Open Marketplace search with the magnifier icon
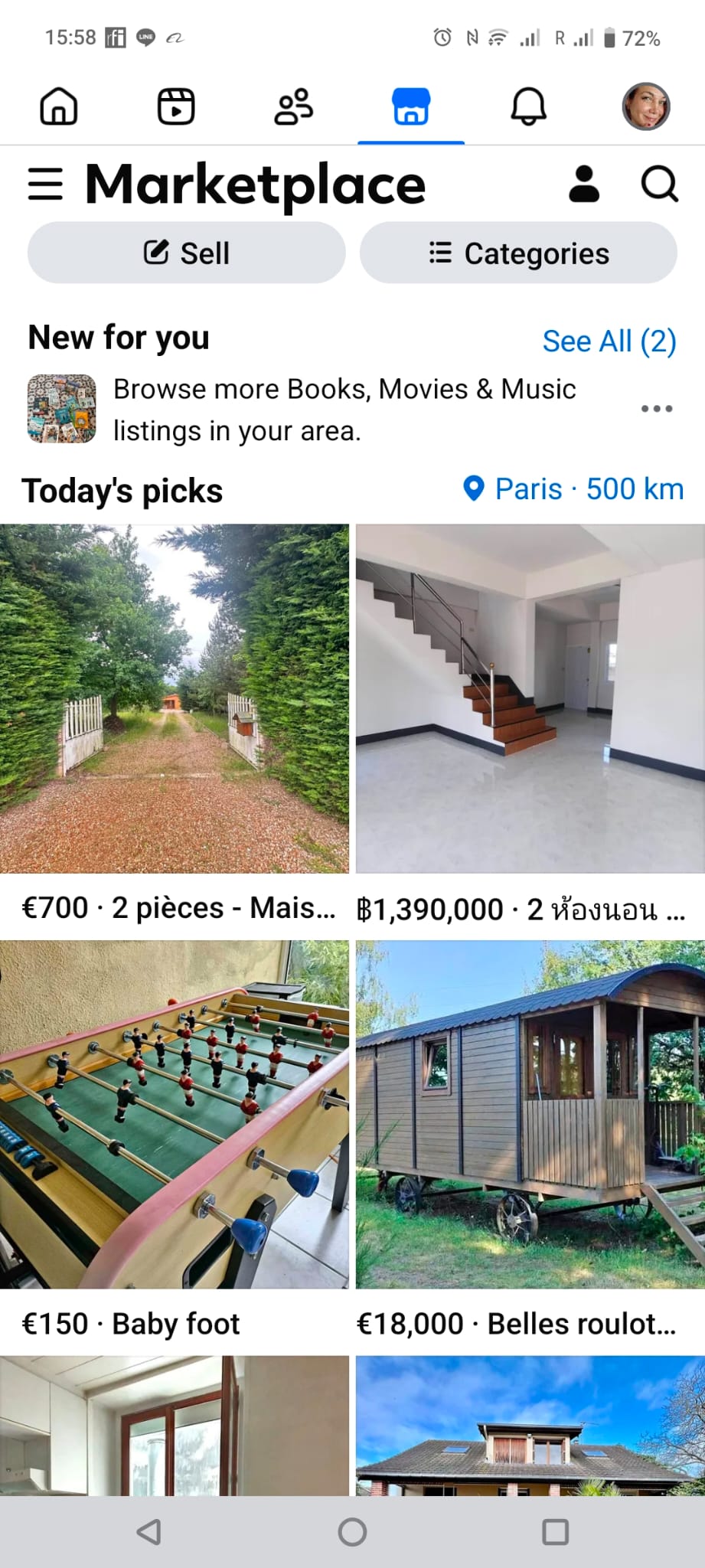 coord(658,184)
